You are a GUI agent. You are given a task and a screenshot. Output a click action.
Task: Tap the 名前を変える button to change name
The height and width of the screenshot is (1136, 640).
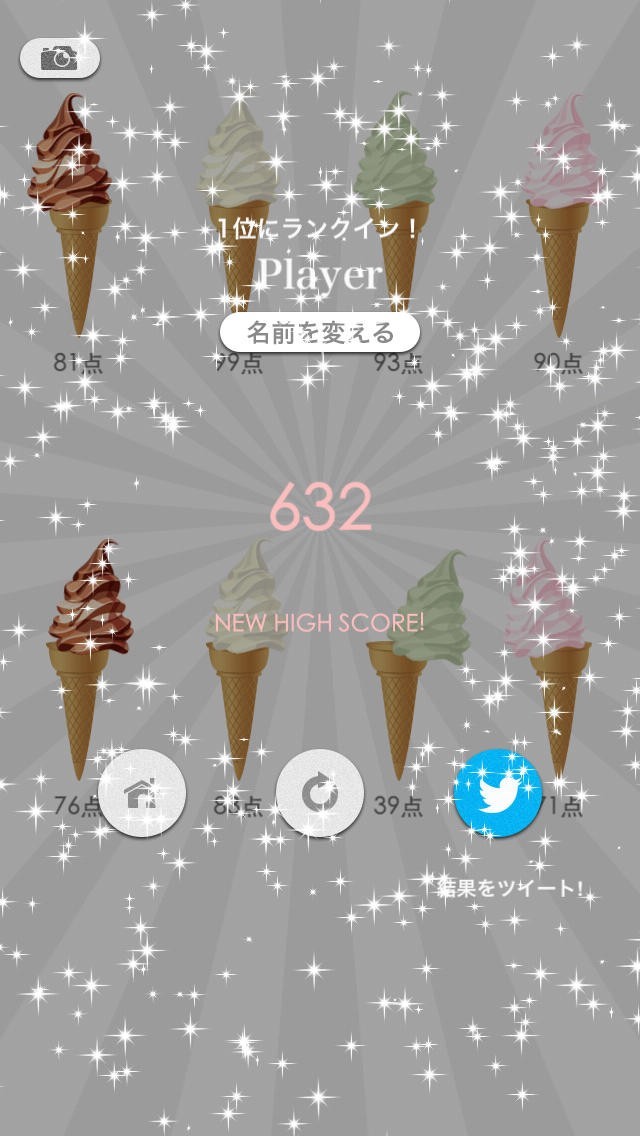click(320, 333)
